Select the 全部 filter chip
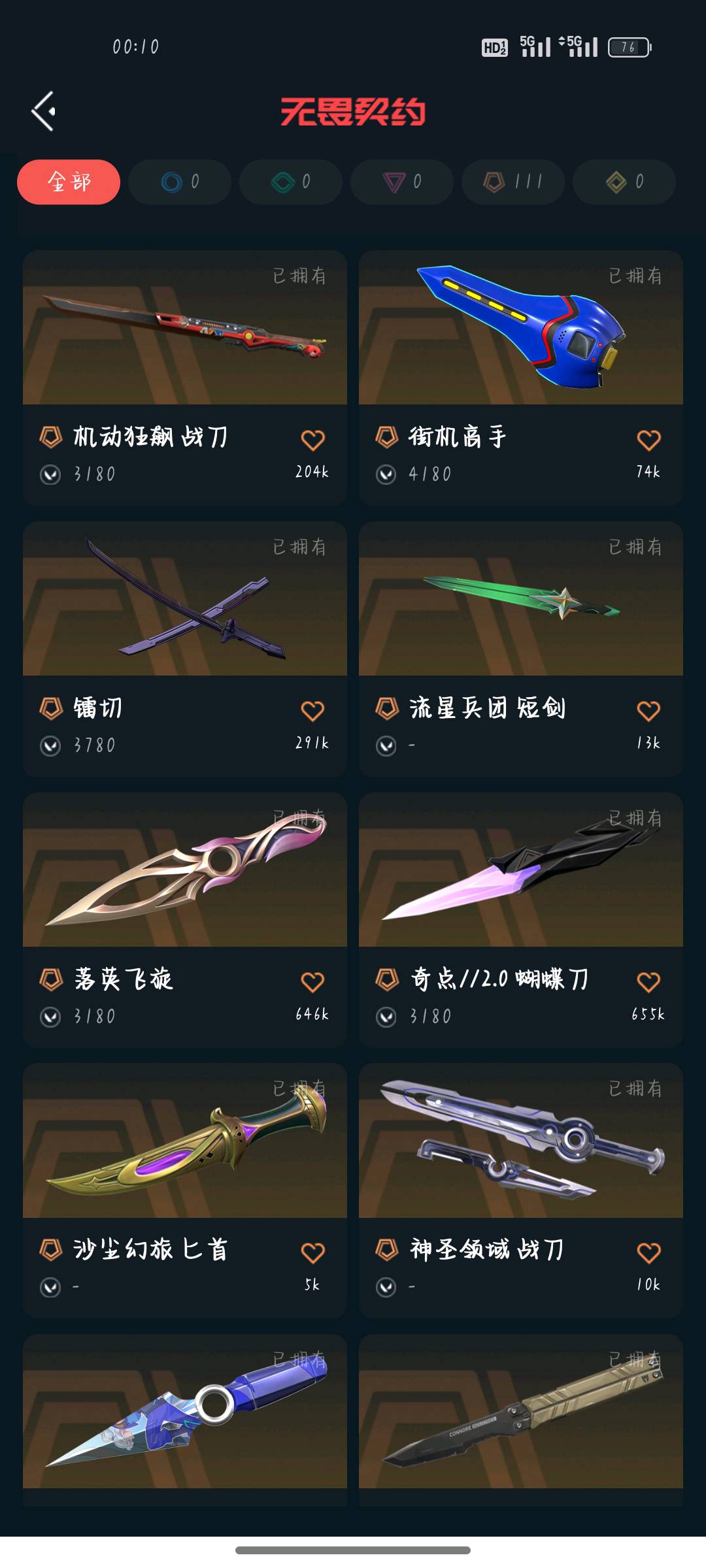706x1568 pixels. coord(69,182)
